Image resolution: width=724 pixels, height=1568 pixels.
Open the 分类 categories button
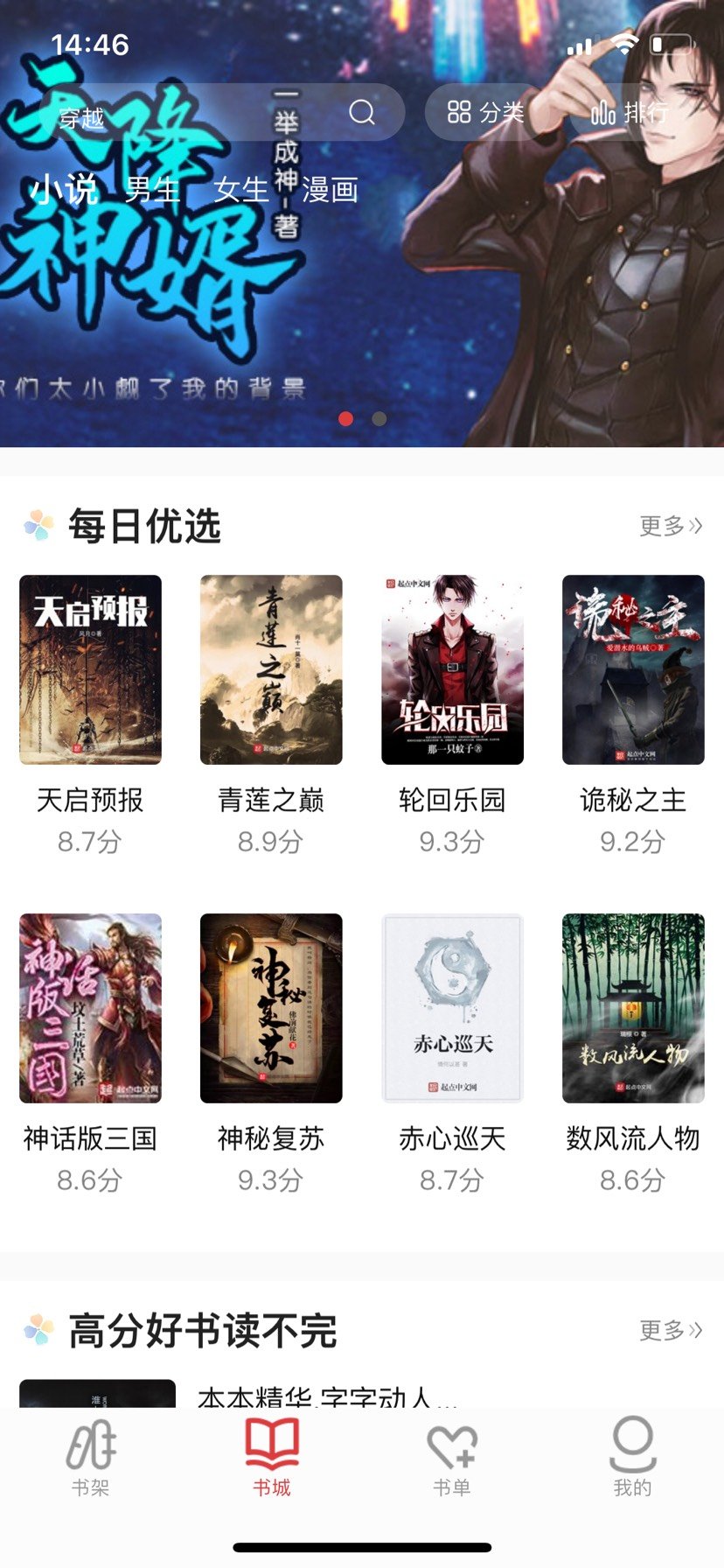pyautogui.click(x=485, y=113)
